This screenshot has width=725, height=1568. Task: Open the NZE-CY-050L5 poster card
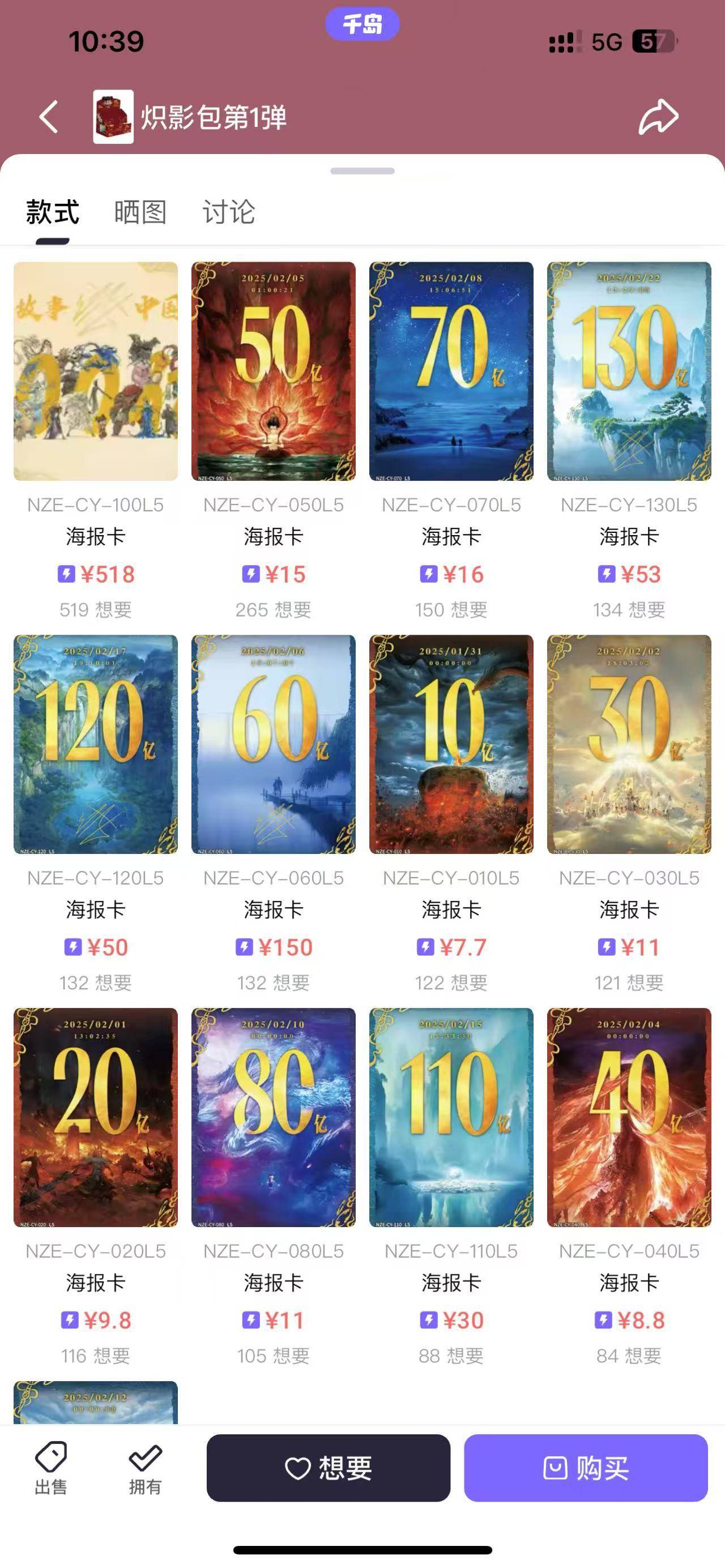274,371
